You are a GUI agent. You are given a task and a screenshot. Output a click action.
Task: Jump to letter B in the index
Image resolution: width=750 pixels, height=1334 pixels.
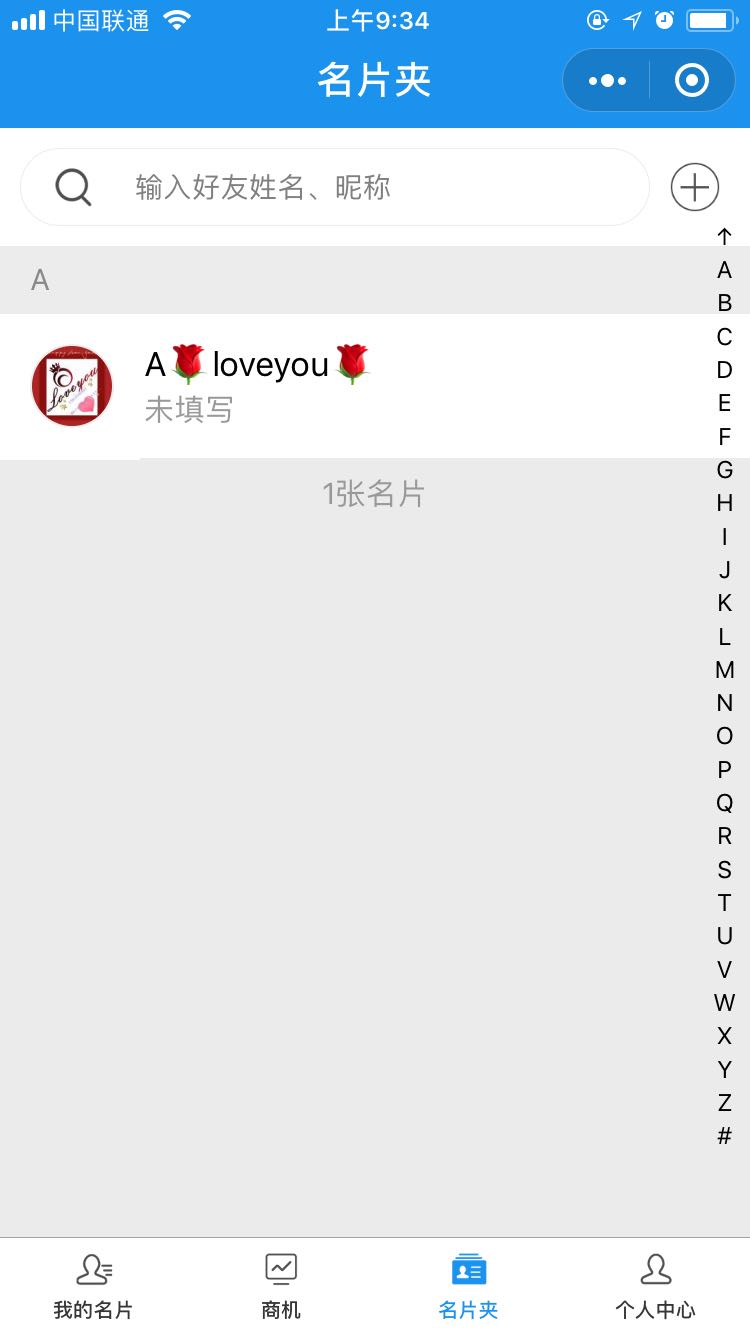(724, 303)
